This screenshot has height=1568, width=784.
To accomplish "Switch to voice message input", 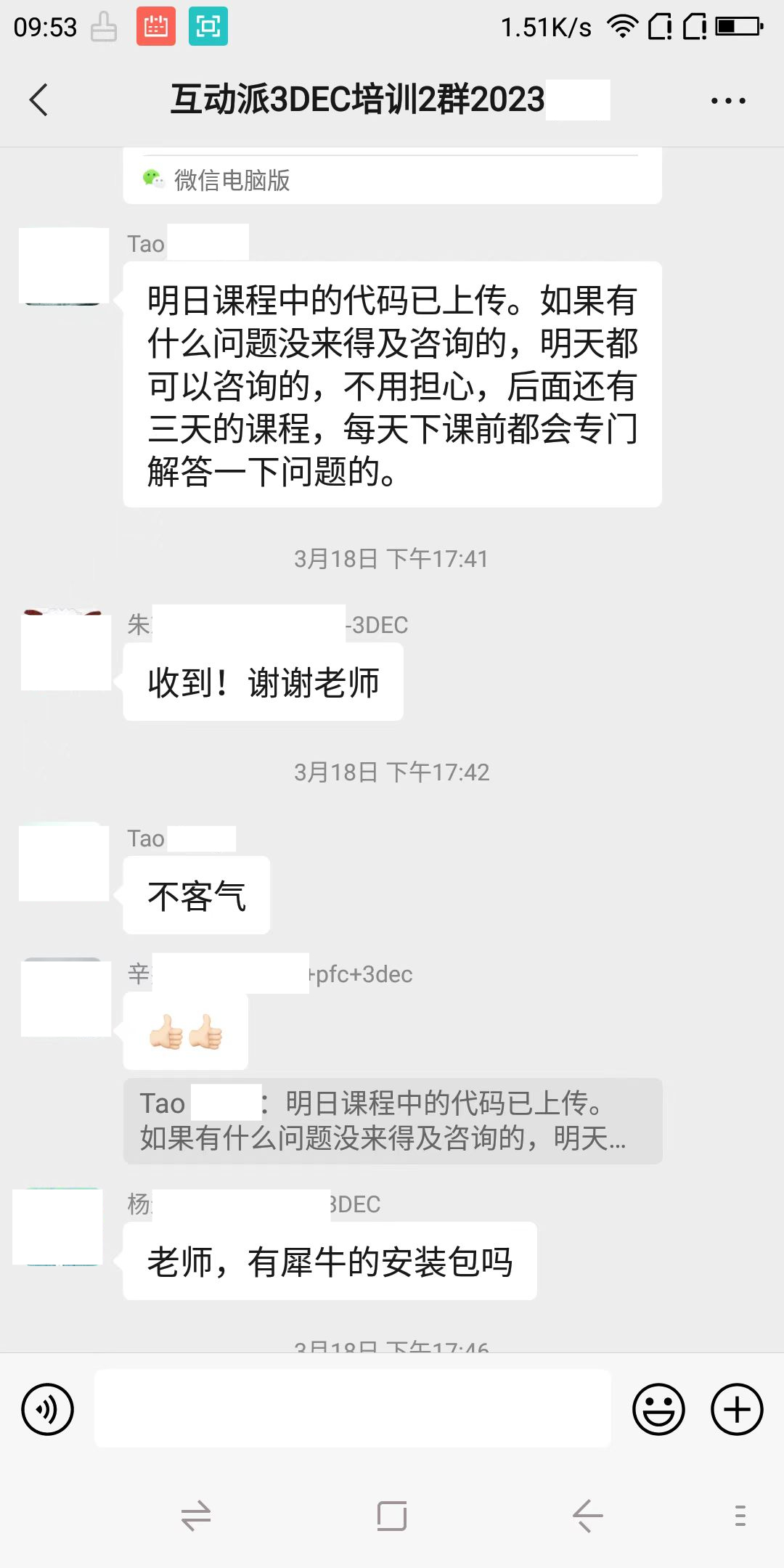I will pos(48,1409).
